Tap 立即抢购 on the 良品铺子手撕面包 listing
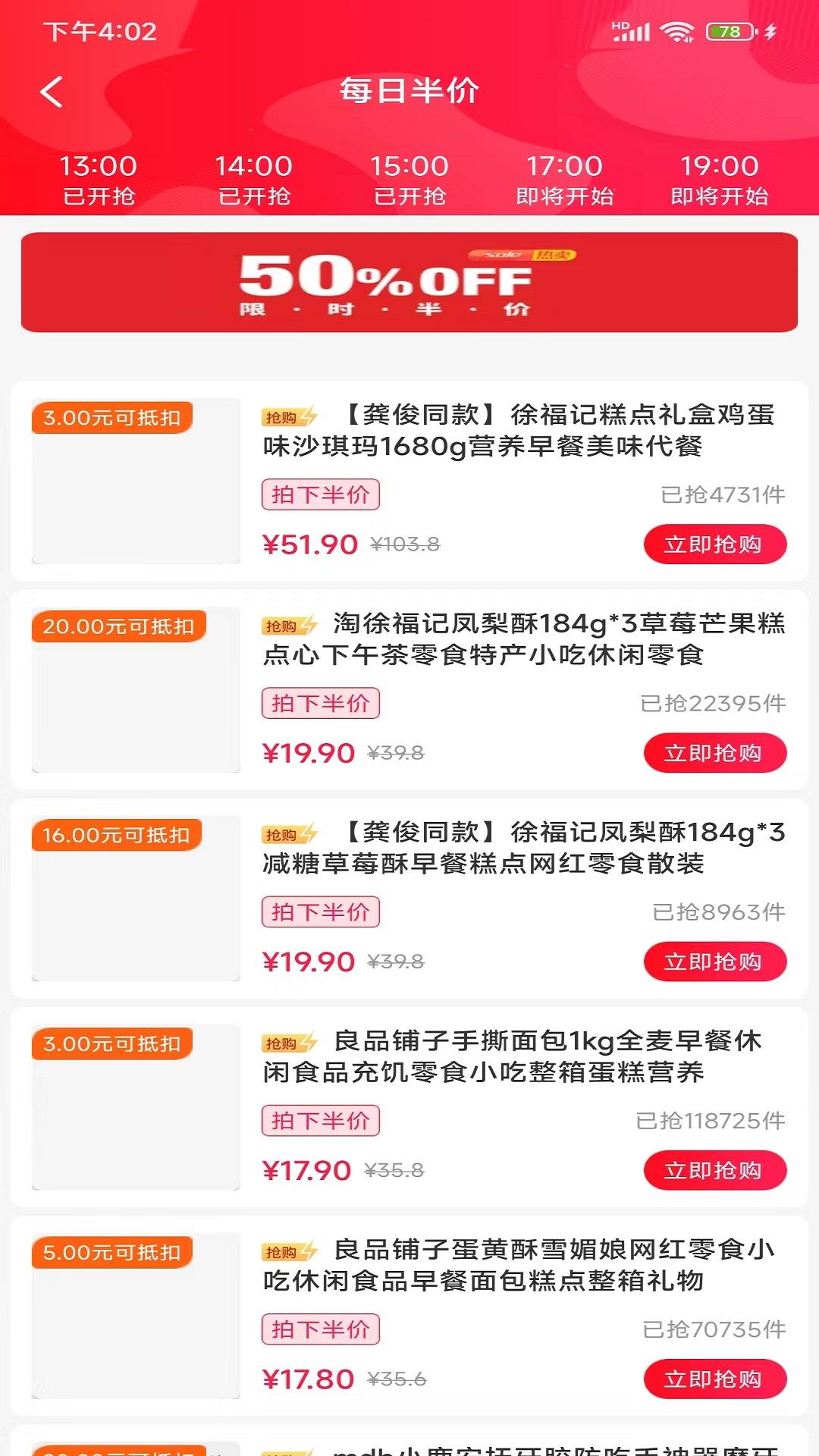819x1456 pixels. point(714,1172)
